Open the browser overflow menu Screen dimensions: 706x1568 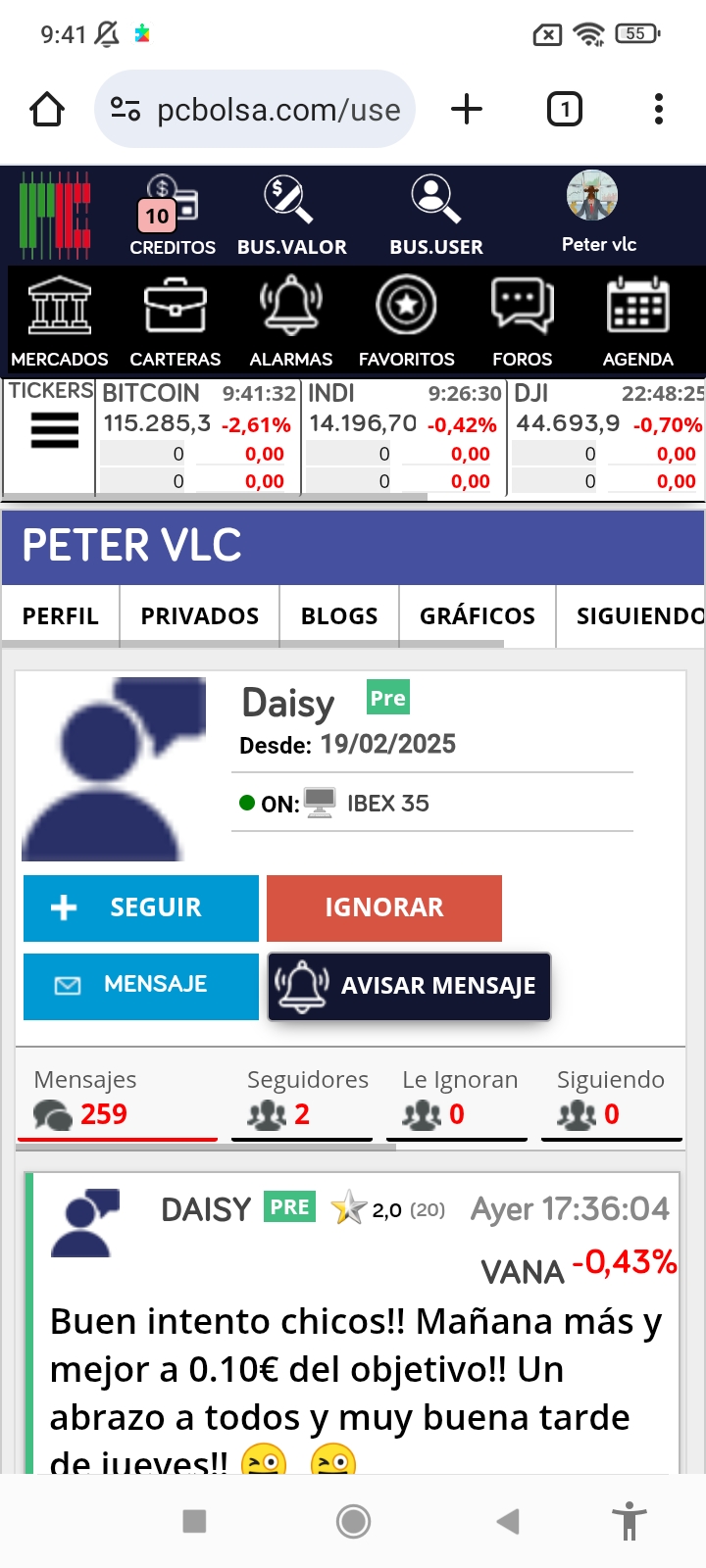coord(659,109)
